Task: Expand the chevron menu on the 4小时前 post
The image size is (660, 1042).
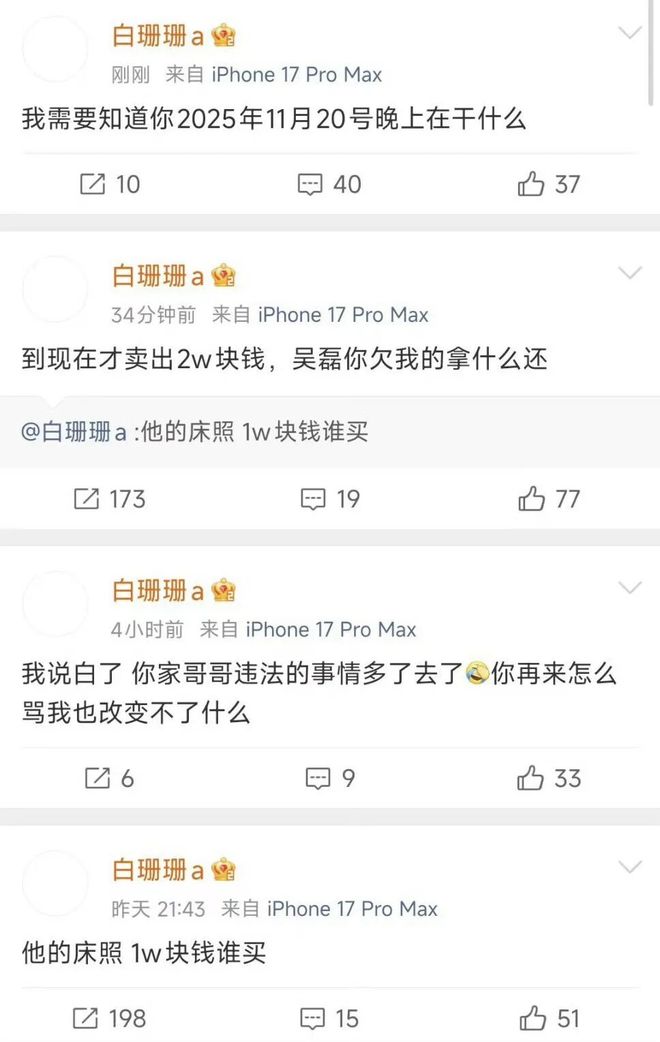Action: pyautogui.click(x=630, y=587)
